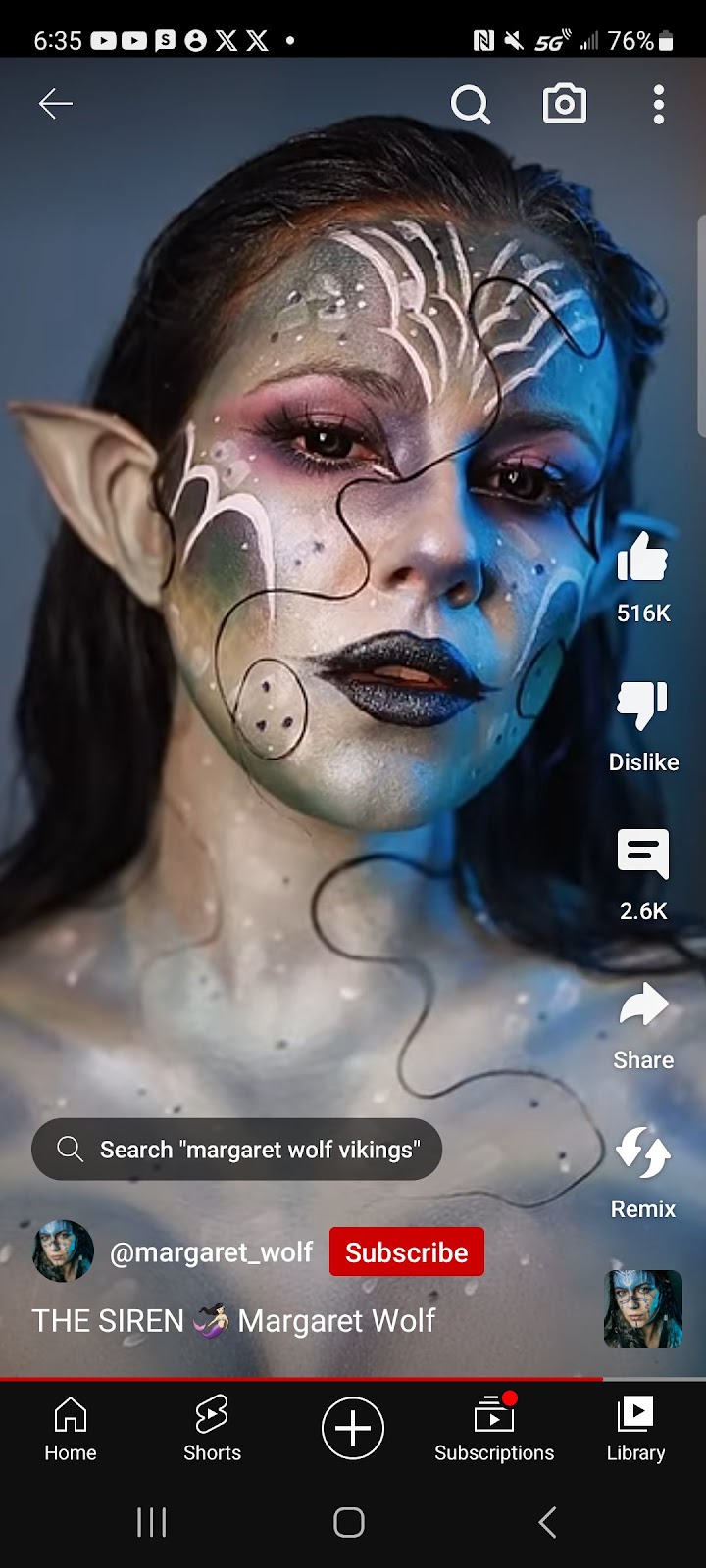
Task: Like this Short
Action: [x=643, y=559]
